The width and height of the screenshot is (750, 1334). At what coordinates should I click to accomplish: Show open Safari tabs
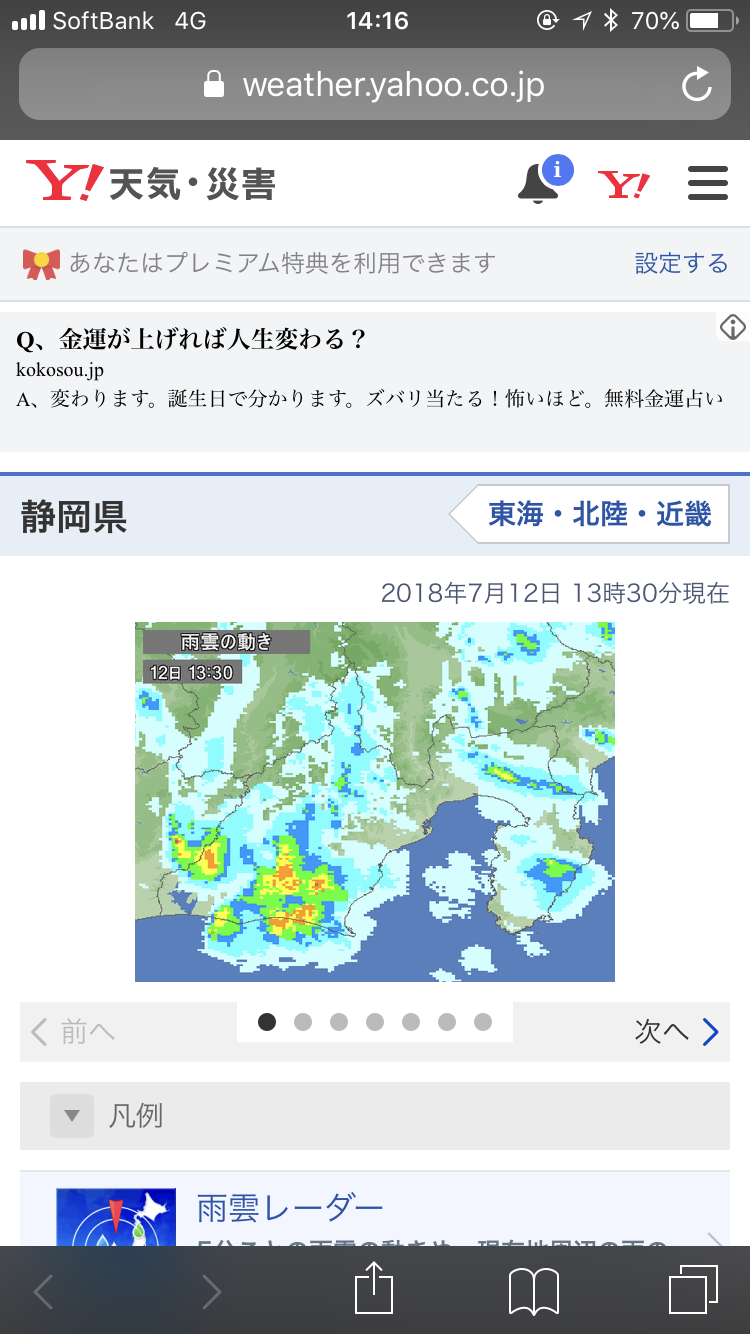693,1291
